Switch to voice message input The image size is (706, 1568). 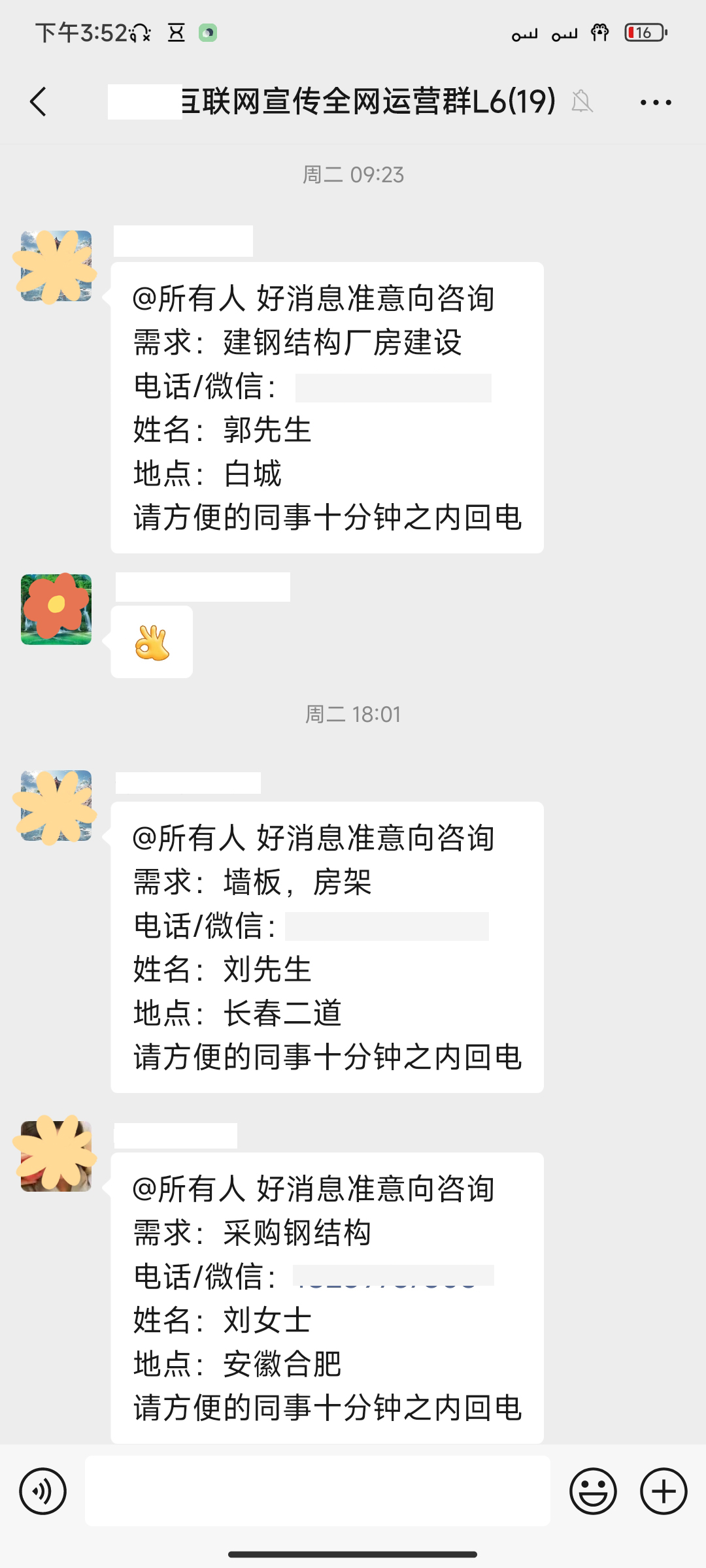click(x=43, y=1492)
